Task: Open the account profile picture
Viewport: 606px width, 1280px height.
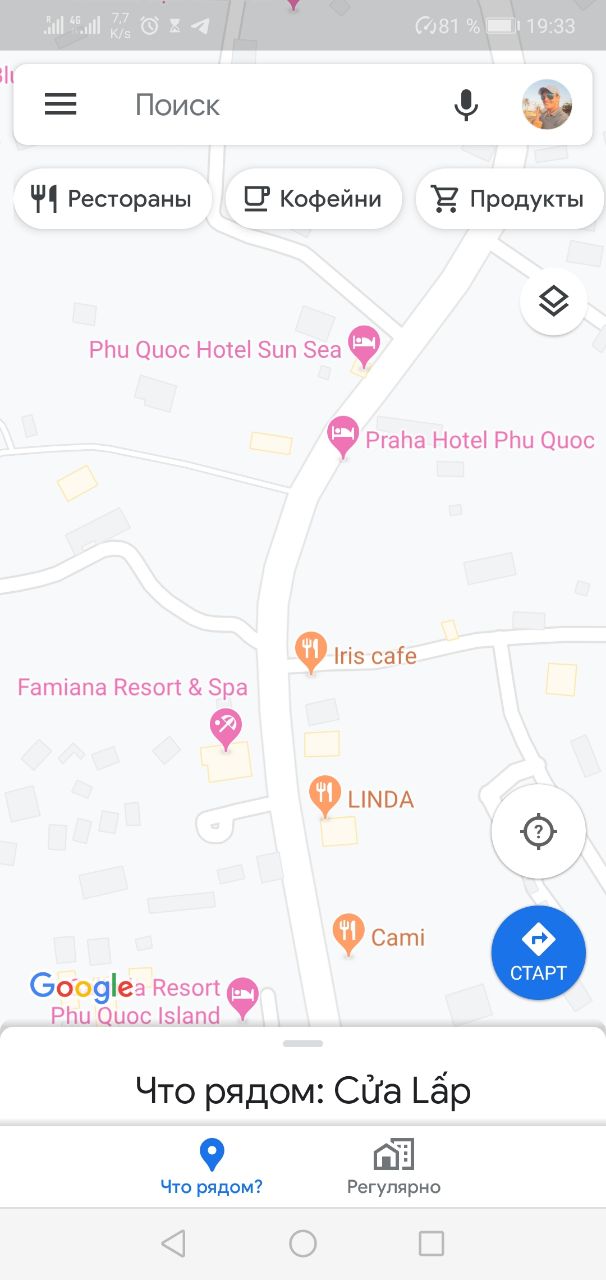Action: [x=547, y=105]
